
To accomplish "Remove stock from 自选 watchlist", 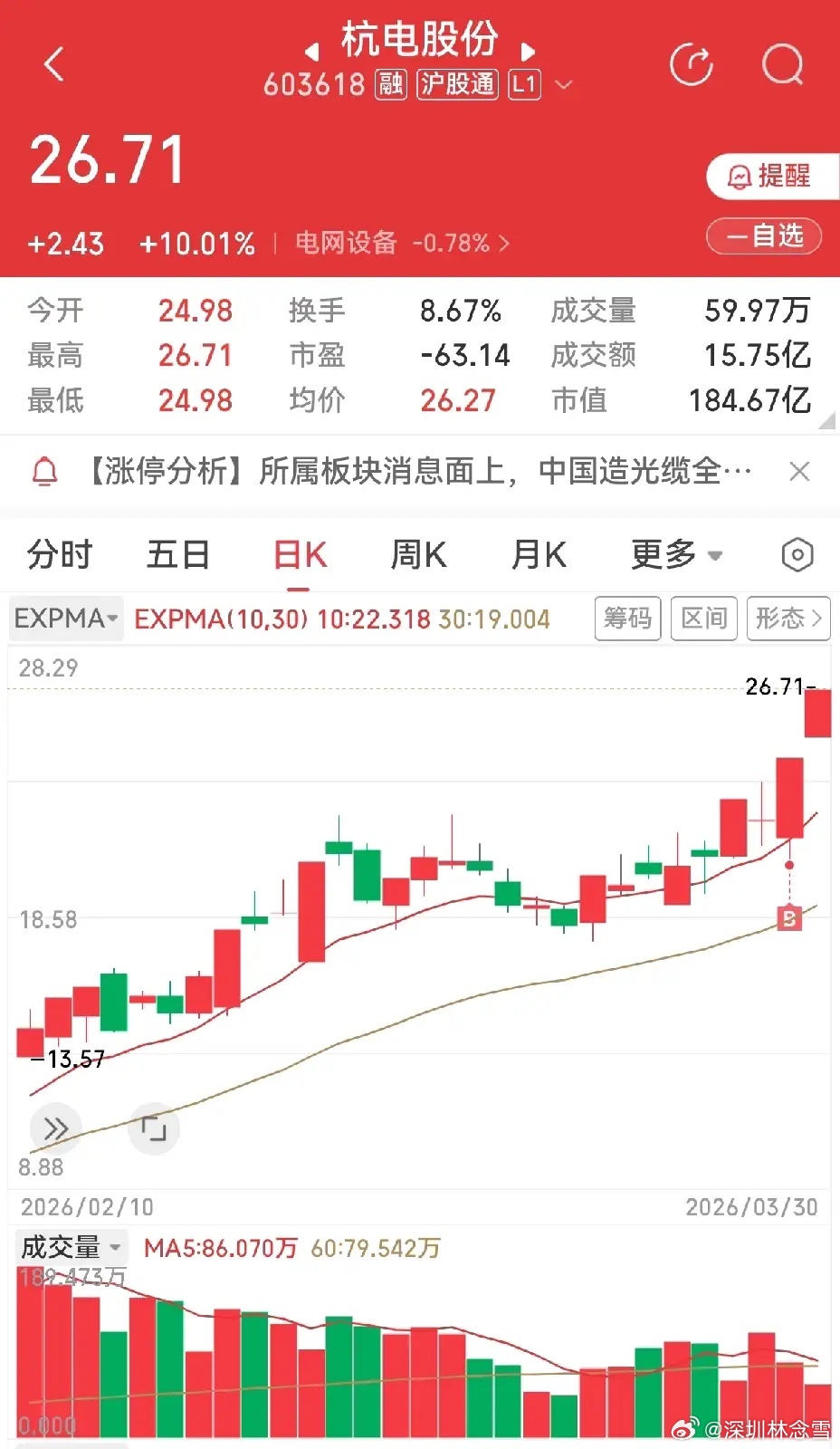I will click(x=764, y=236).
